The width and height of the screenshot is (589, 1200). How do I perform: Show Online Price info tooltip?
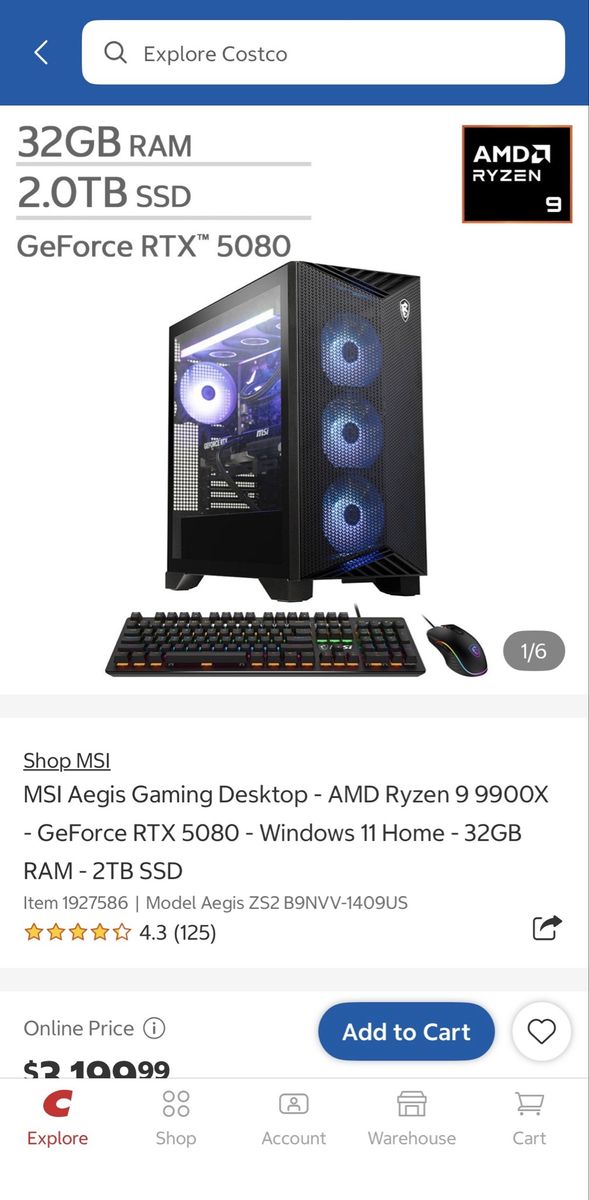click(x=154, y=1028)
